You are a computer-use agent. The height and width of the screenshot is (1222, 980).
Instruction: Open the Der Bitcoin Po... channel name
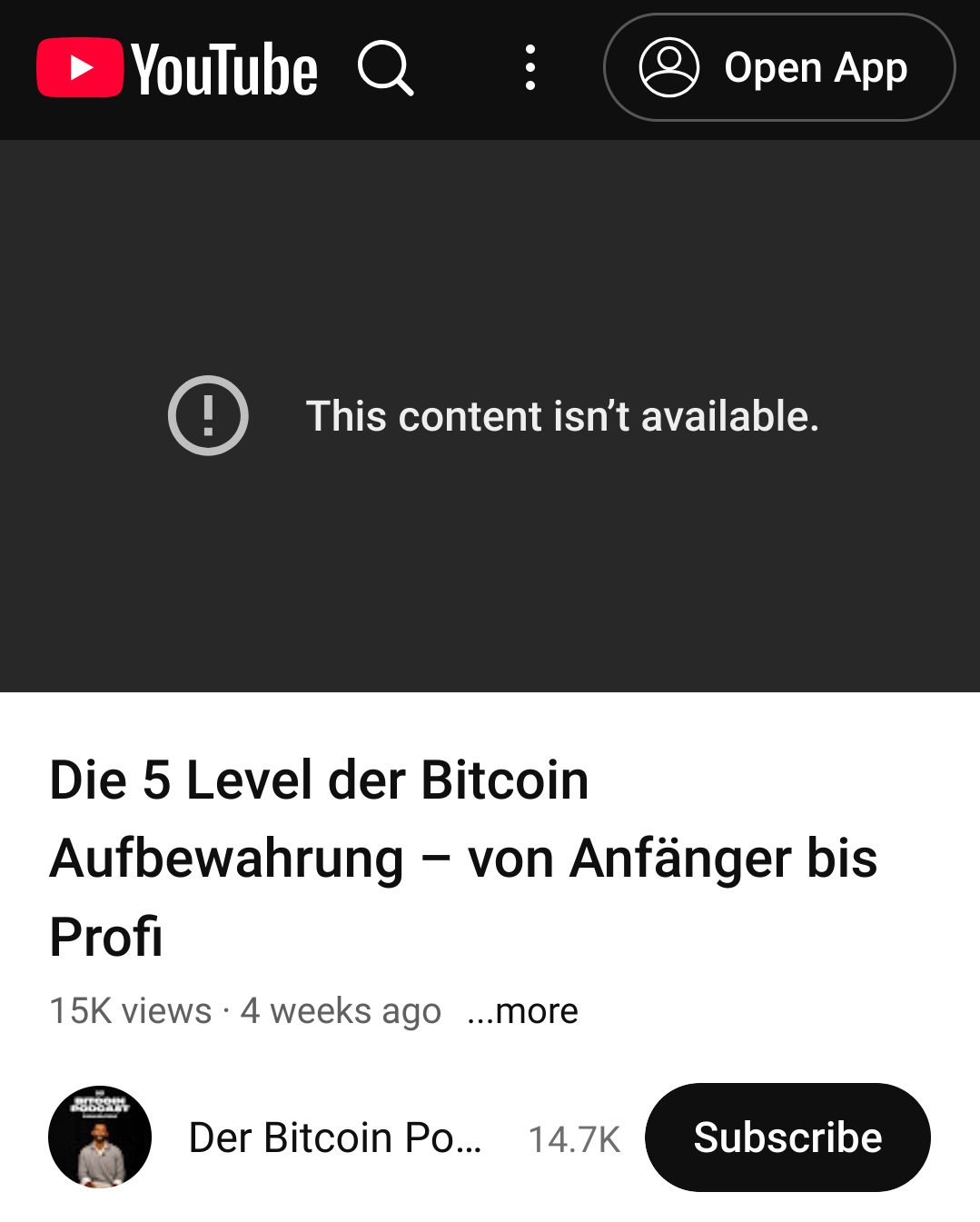[x=335, y=1138]
